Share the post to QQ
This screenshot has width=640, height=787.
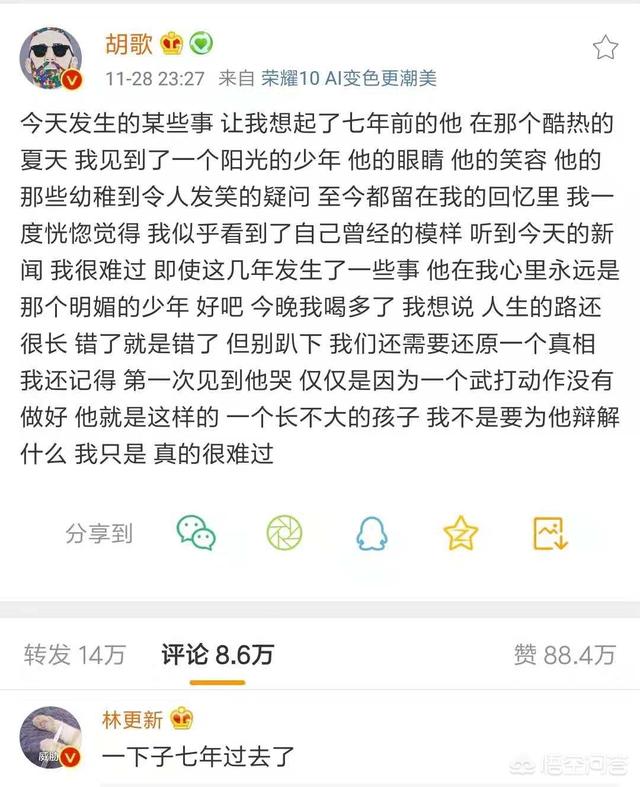(x=372, y=533)
